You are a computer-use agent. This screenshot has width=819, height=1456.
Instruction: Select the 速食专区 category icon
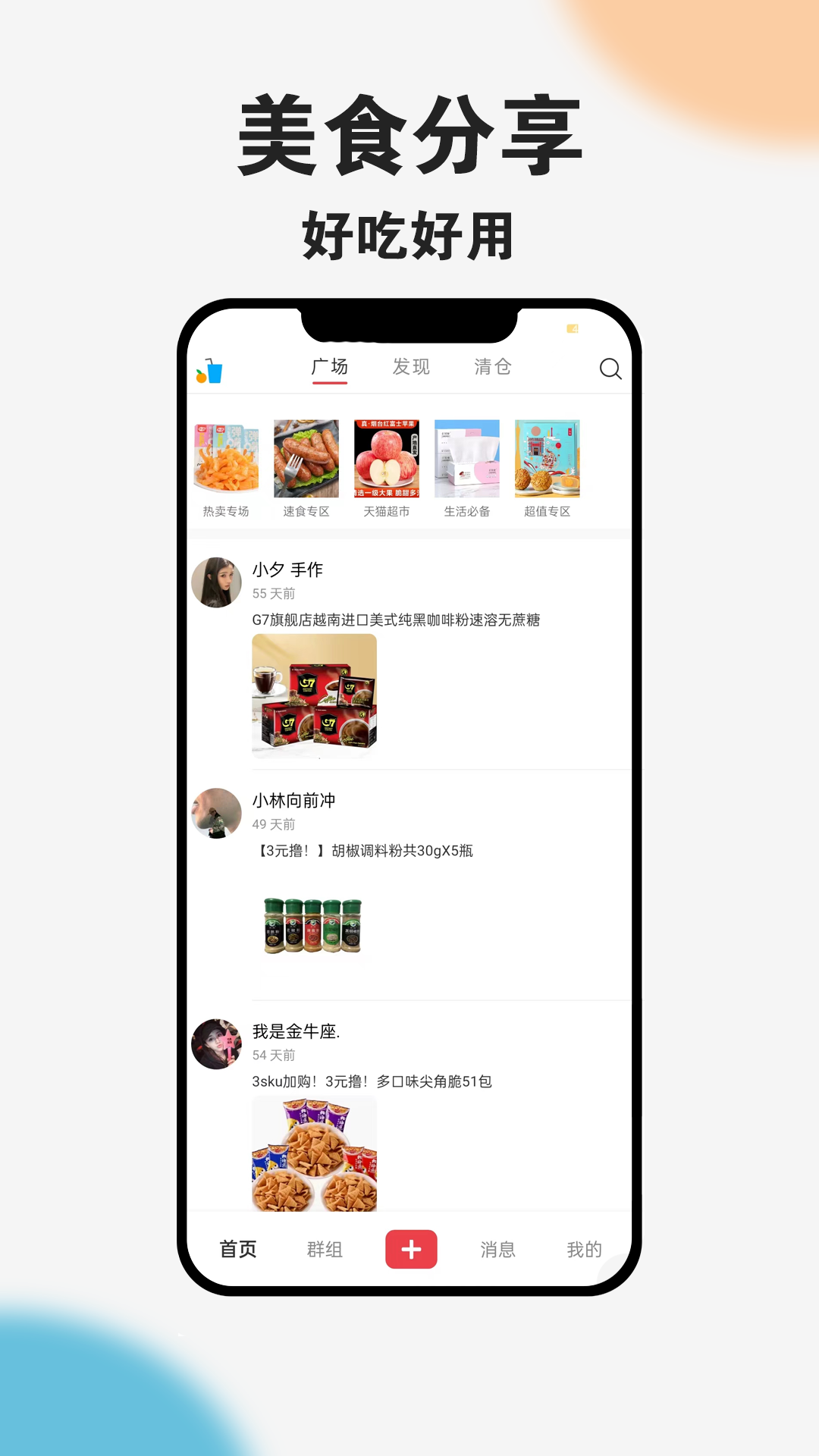pyautogui.click(x=306, y=458)
